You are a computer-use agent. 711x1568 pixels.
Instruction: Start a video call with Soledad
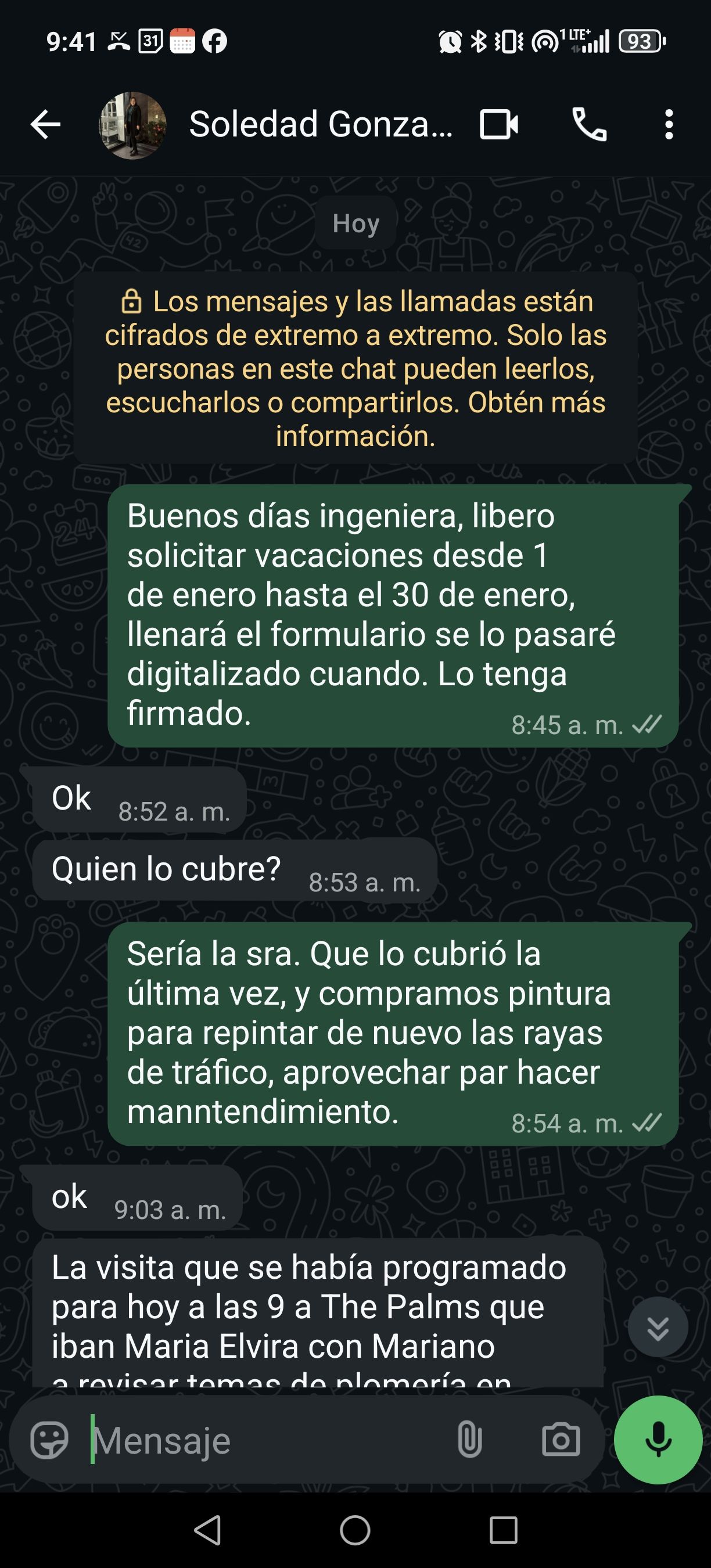498,125
